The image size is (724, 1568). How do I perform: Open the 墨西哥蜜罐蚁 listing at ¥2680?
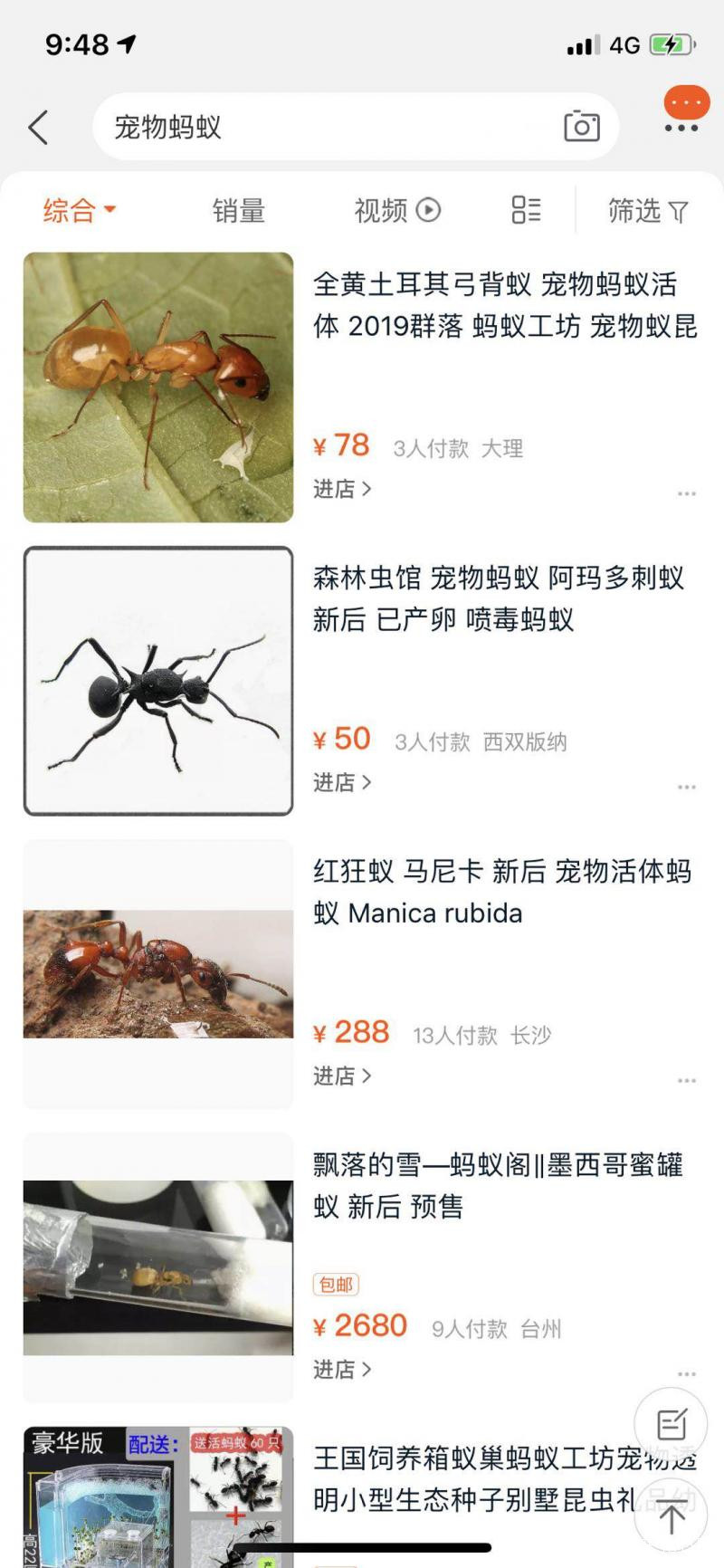[498, 1185]
